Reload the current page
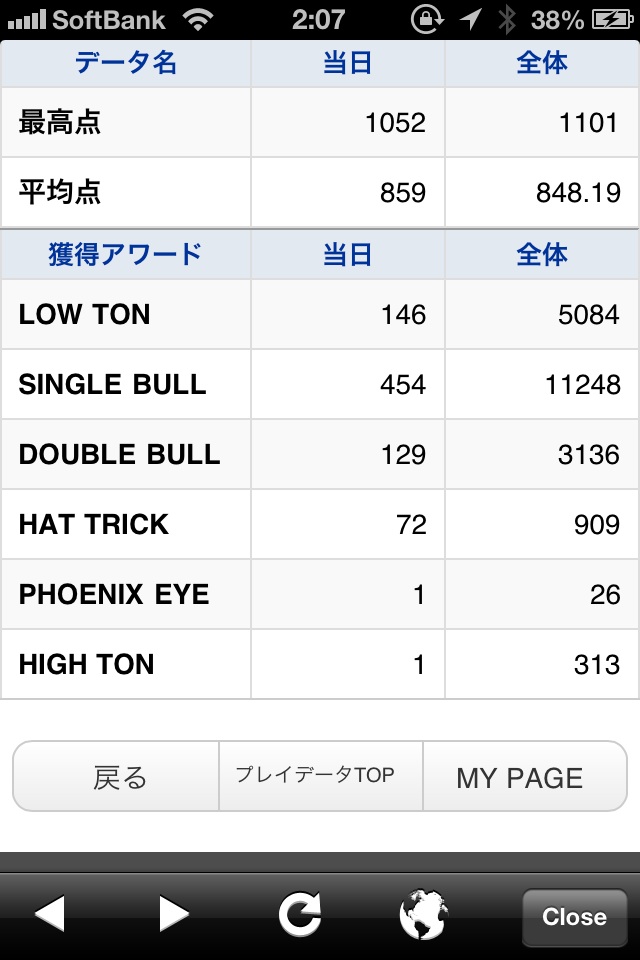 (300, 914)
